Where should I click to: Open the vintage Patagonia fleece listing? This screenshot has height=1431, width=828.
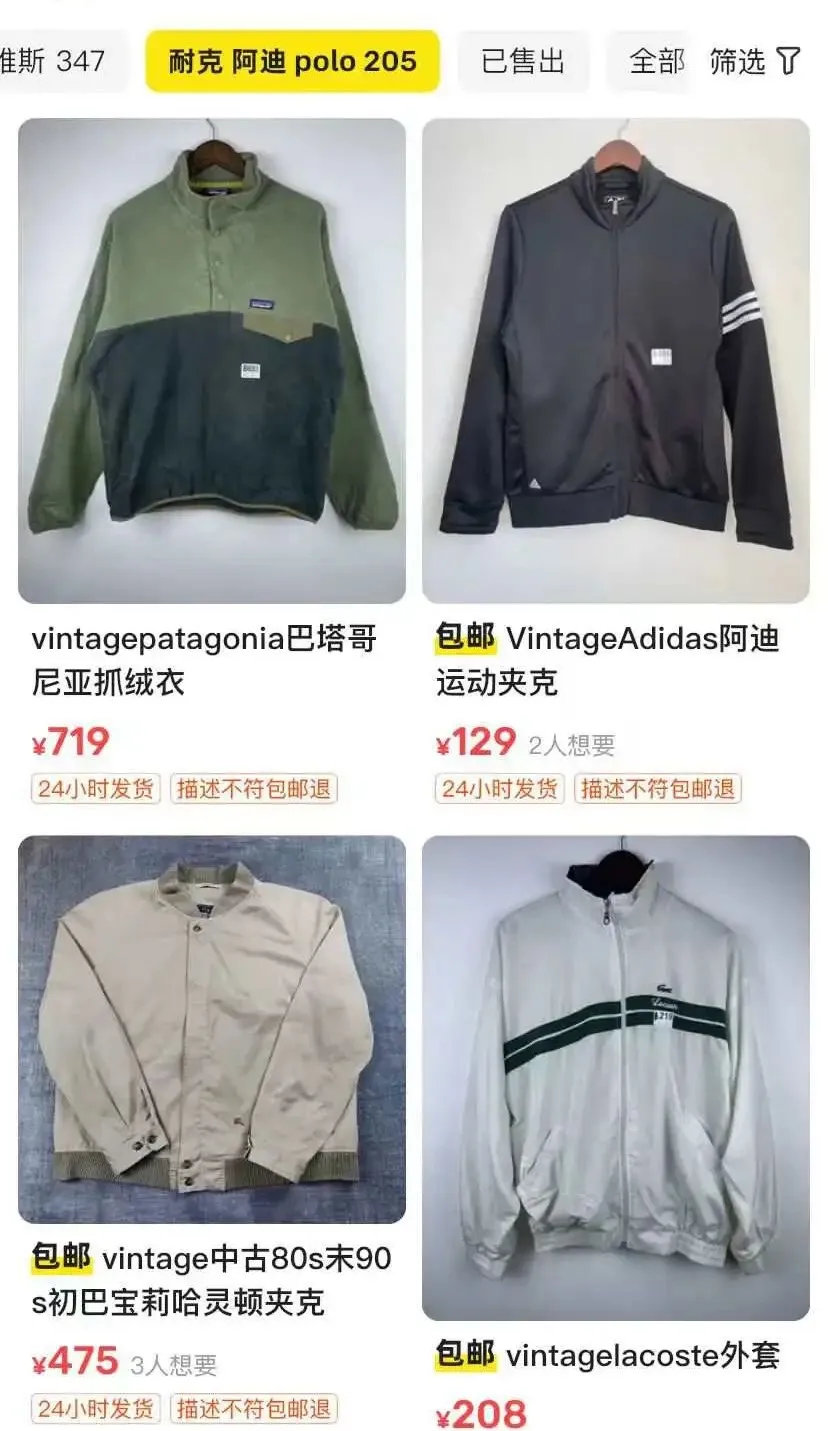(212, 361)
